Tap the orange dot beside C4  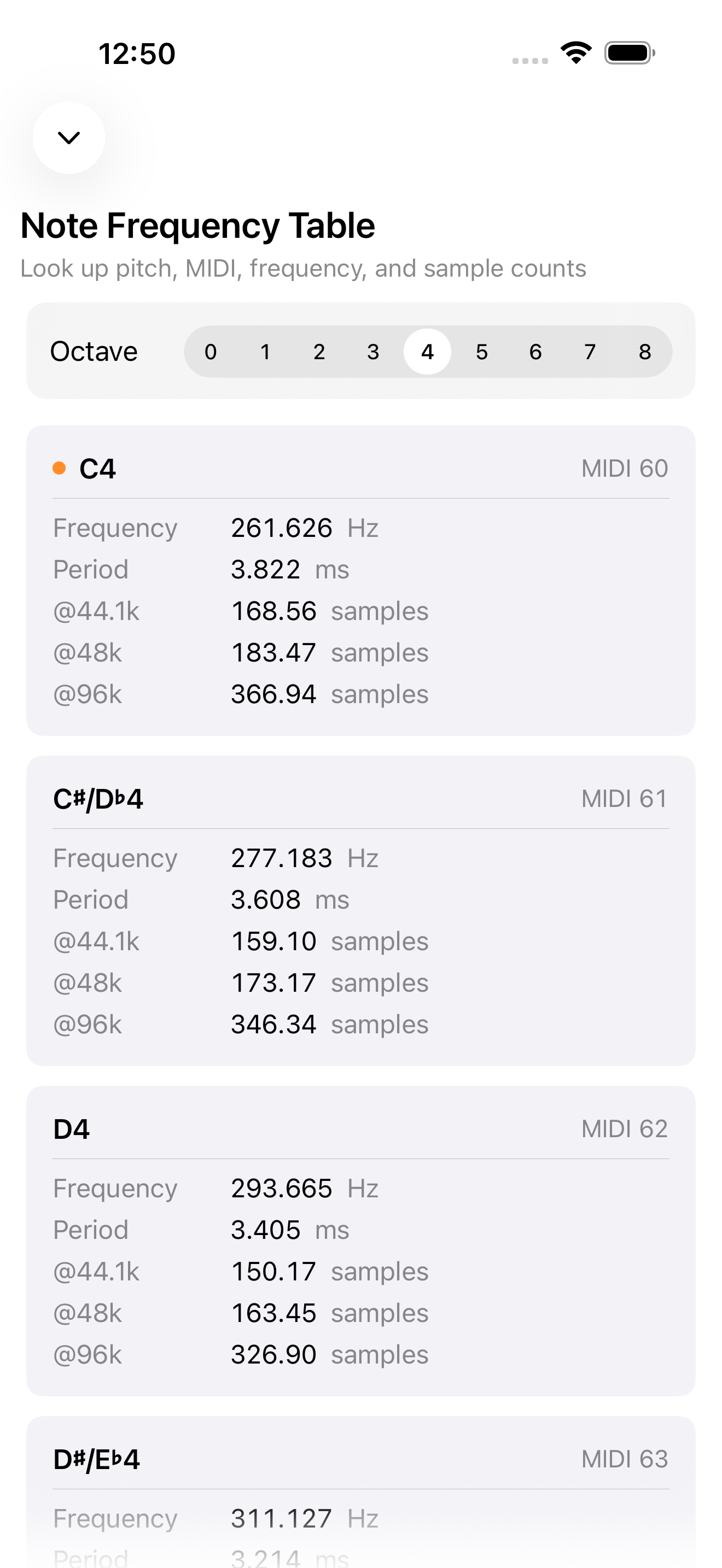coord(59,468)
